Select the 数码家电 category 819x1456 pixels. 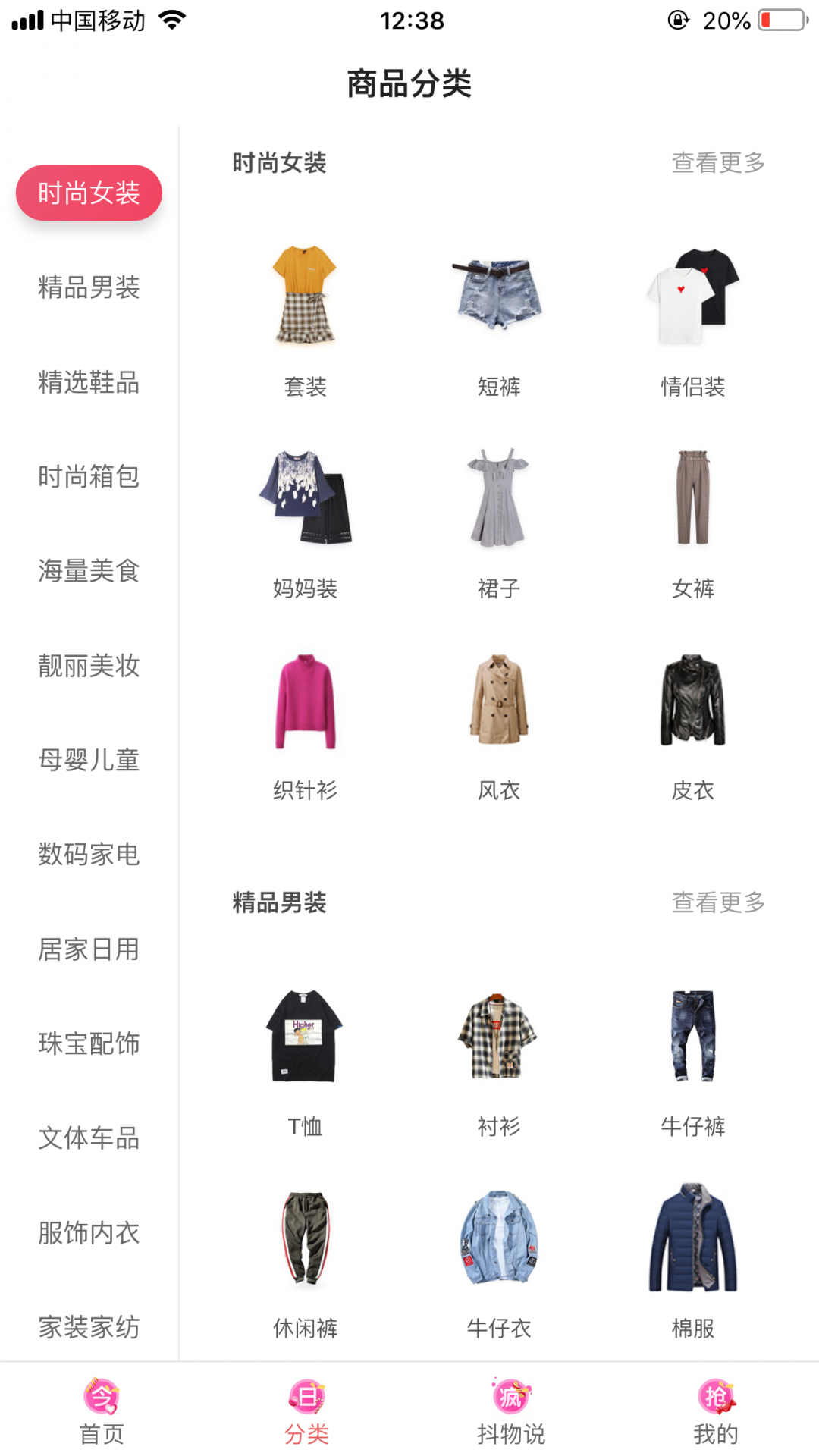click(89, 855)
